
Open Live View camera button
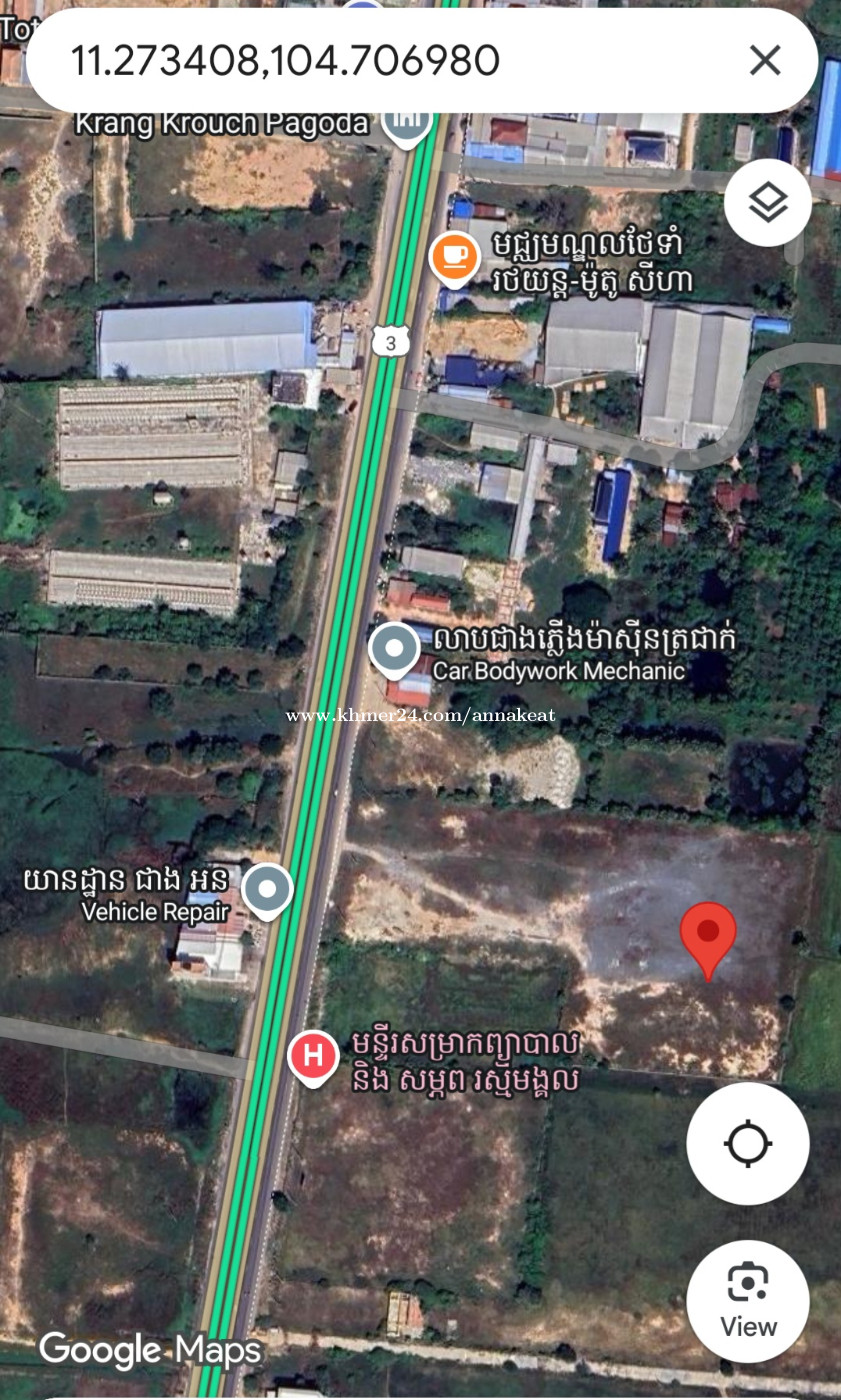tap(748, 1301)
